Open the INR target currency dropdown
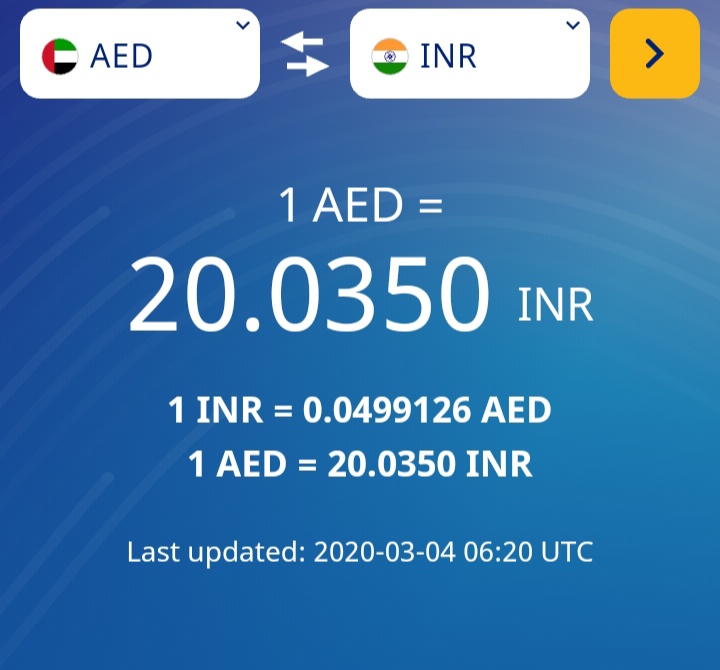720x670 pixels. pos(470,54)
